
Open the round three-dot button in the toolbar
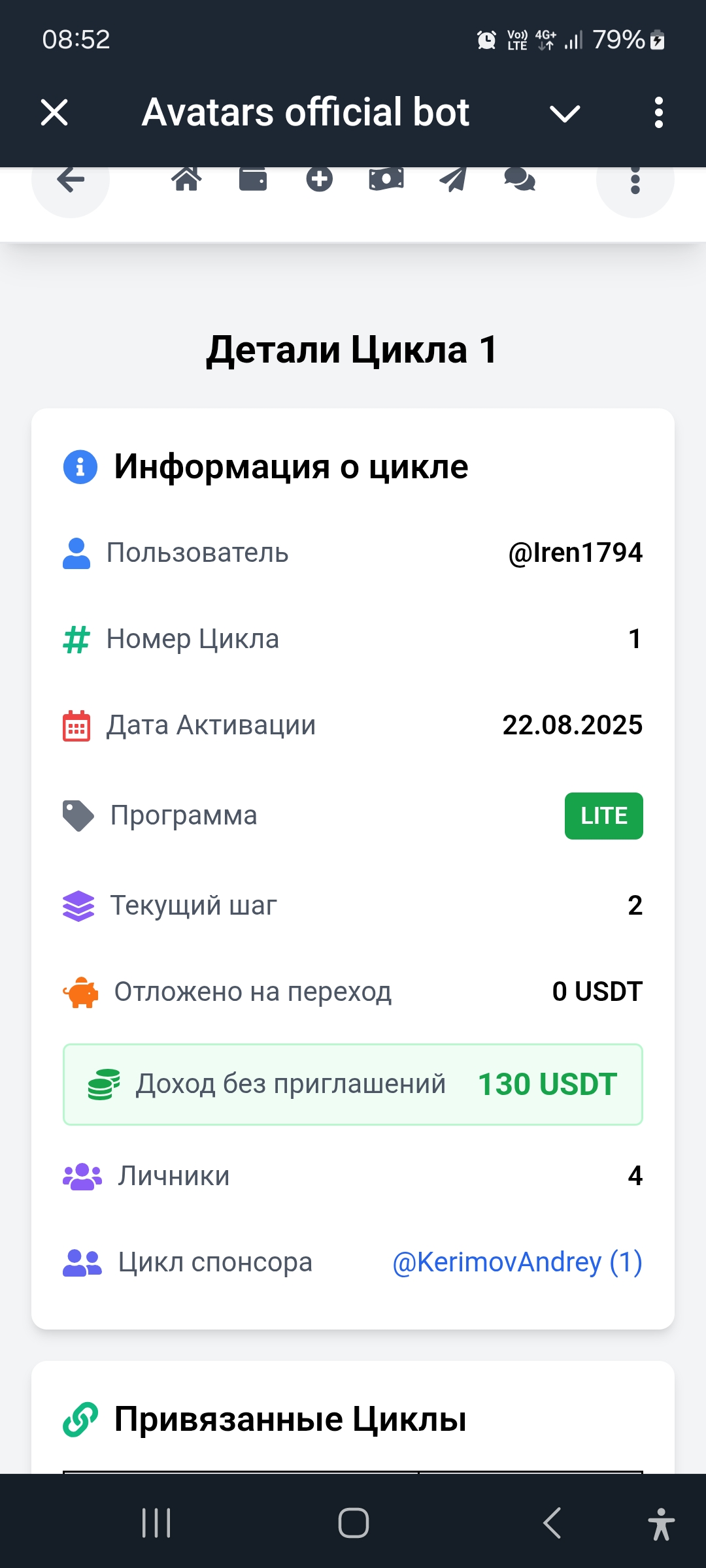click(x=635, y=181)
